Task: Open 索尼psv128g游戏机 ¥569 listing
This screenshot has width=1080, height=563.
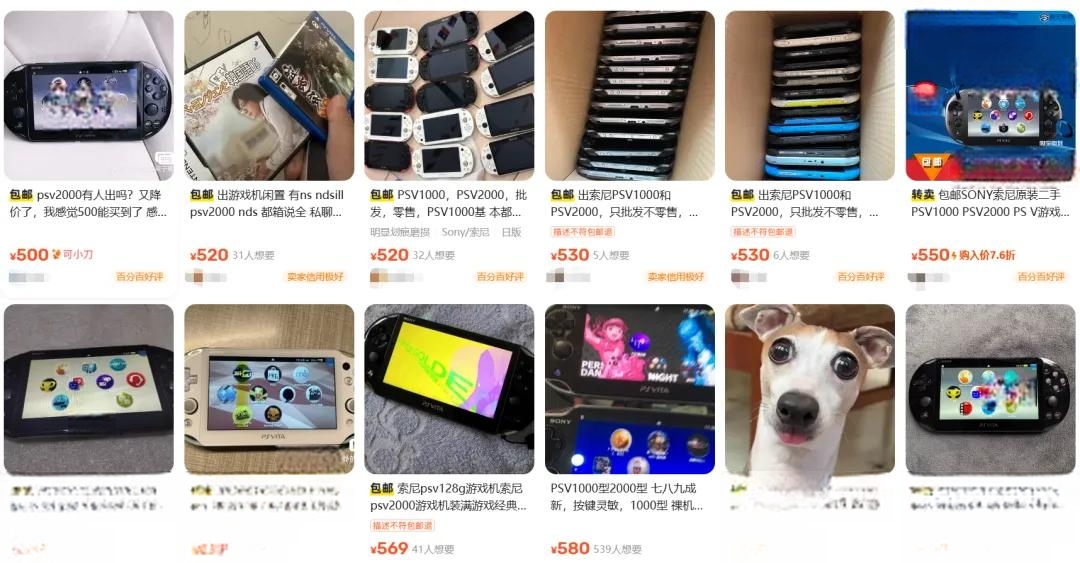Action: (x=449, y=390)
